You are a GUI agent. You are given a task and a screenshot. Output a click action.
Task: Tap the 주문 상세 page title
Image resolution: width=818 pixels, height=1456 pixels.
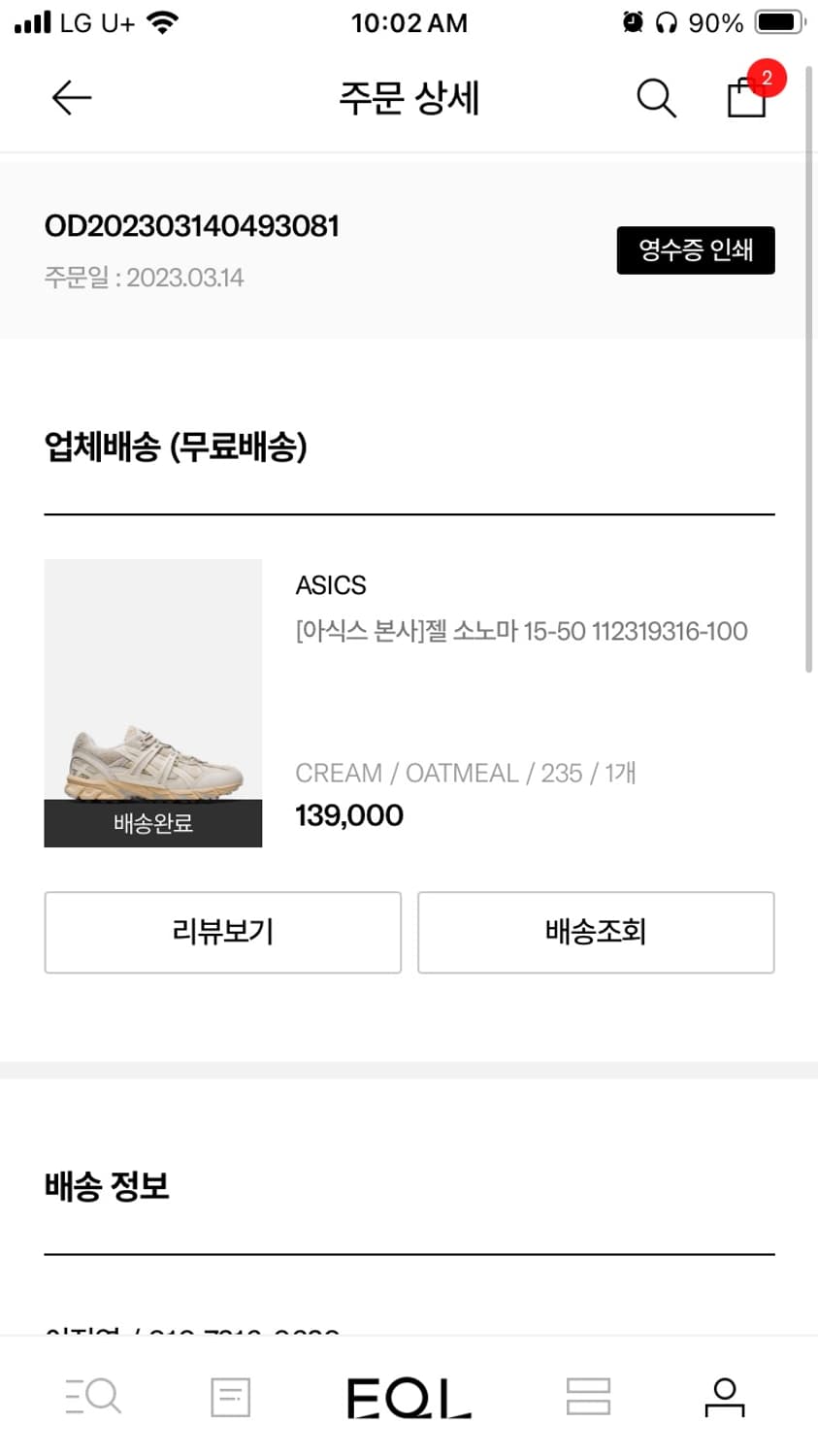409,98
